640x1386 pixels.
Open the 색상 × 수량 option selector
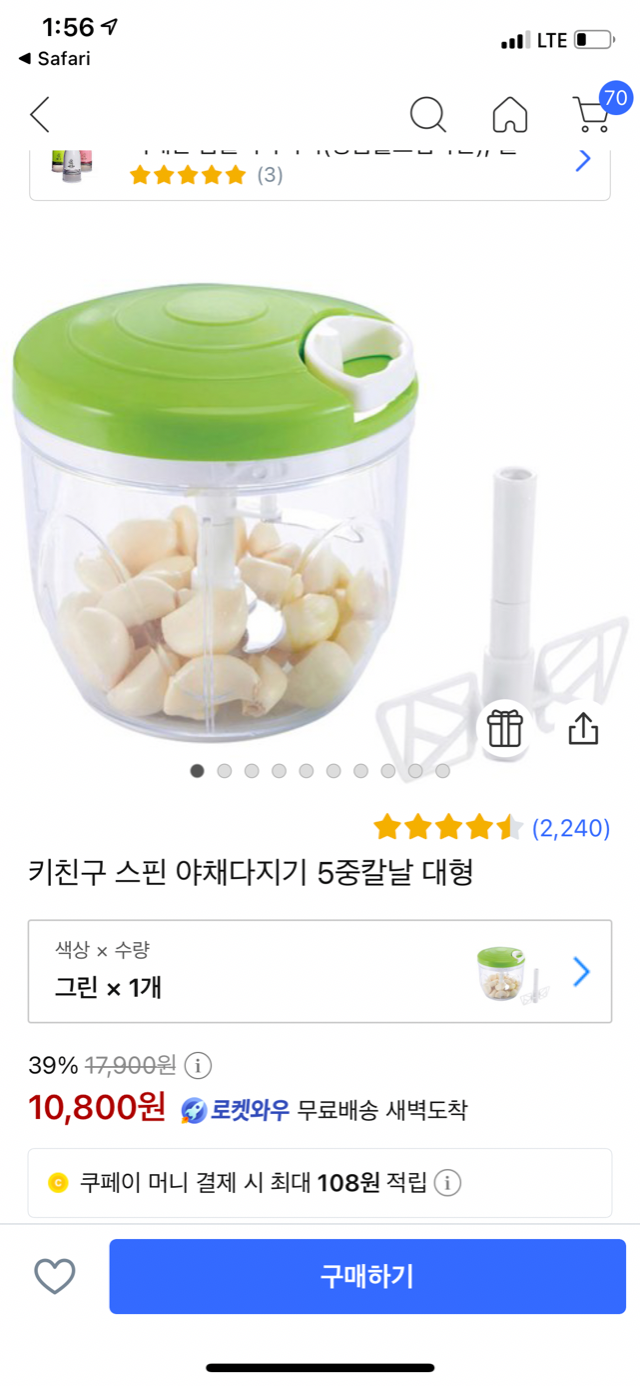(x=320, y=971)
